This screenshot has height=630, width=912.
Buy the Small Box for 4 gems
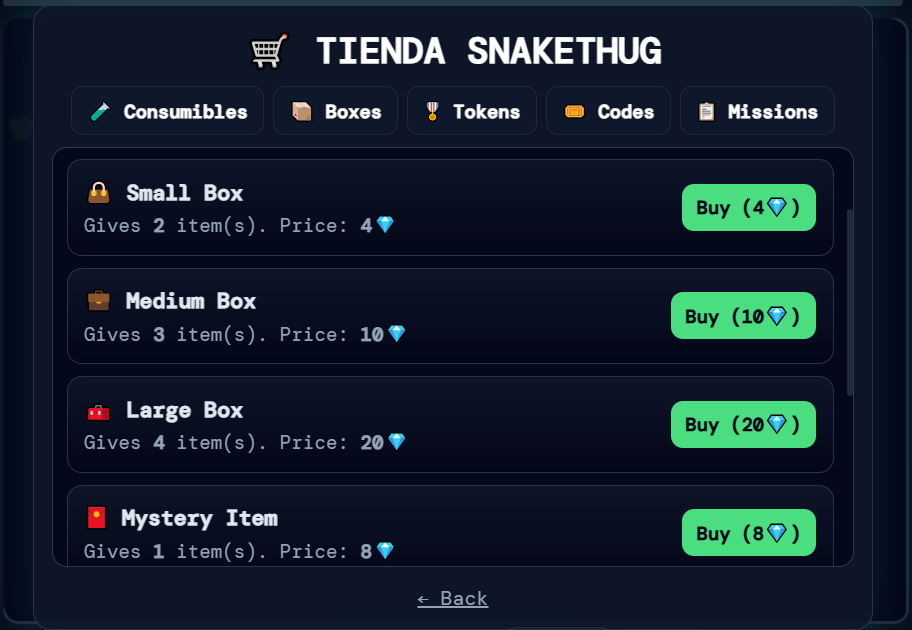[x=748, y=208]
